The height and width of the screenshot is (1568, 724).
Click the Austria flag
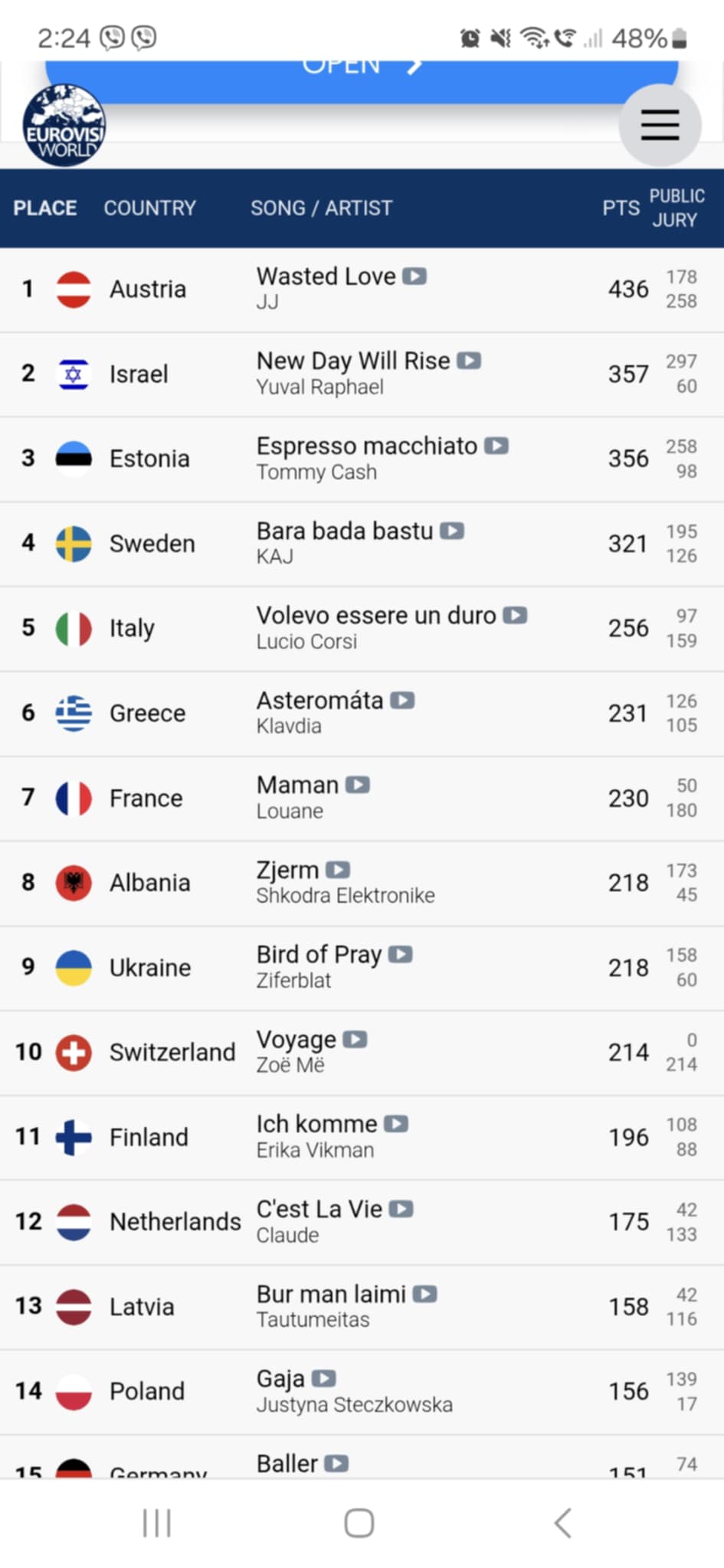coord(73,289)
